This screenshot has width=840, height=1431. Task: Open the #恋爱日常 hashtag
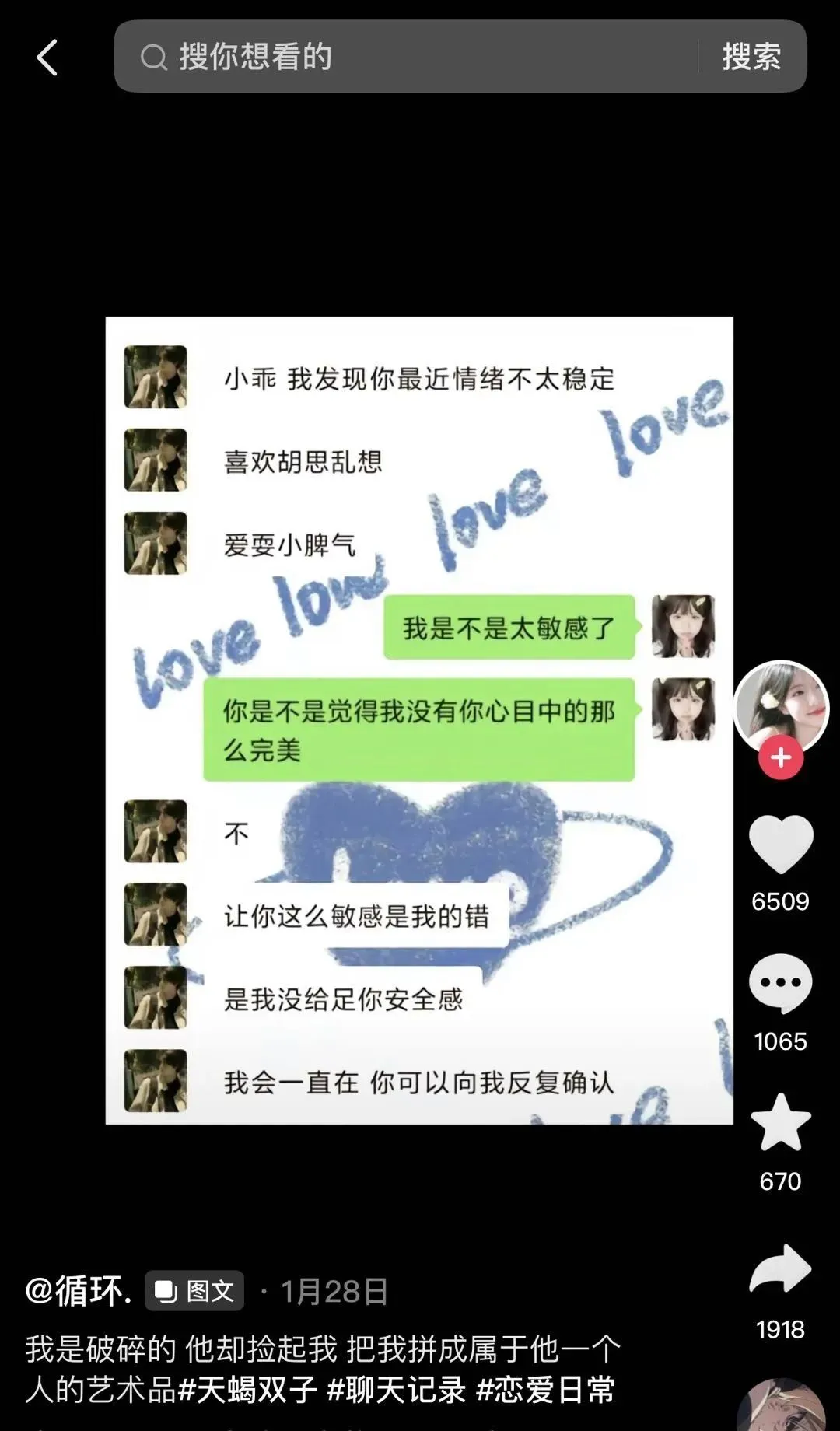pos(545,1390)
